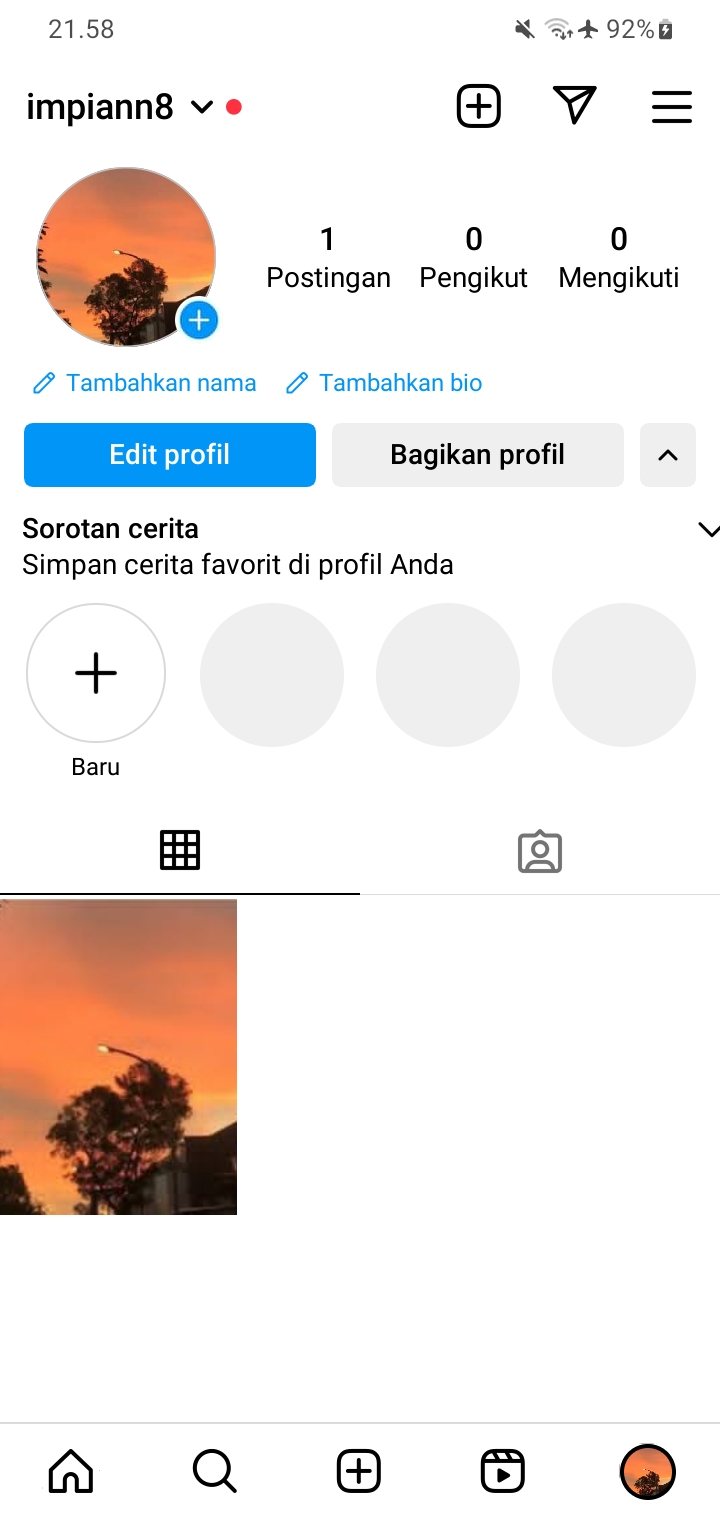Open the Reels tab
The image size is (720, 1520).
click(502, 1472)
